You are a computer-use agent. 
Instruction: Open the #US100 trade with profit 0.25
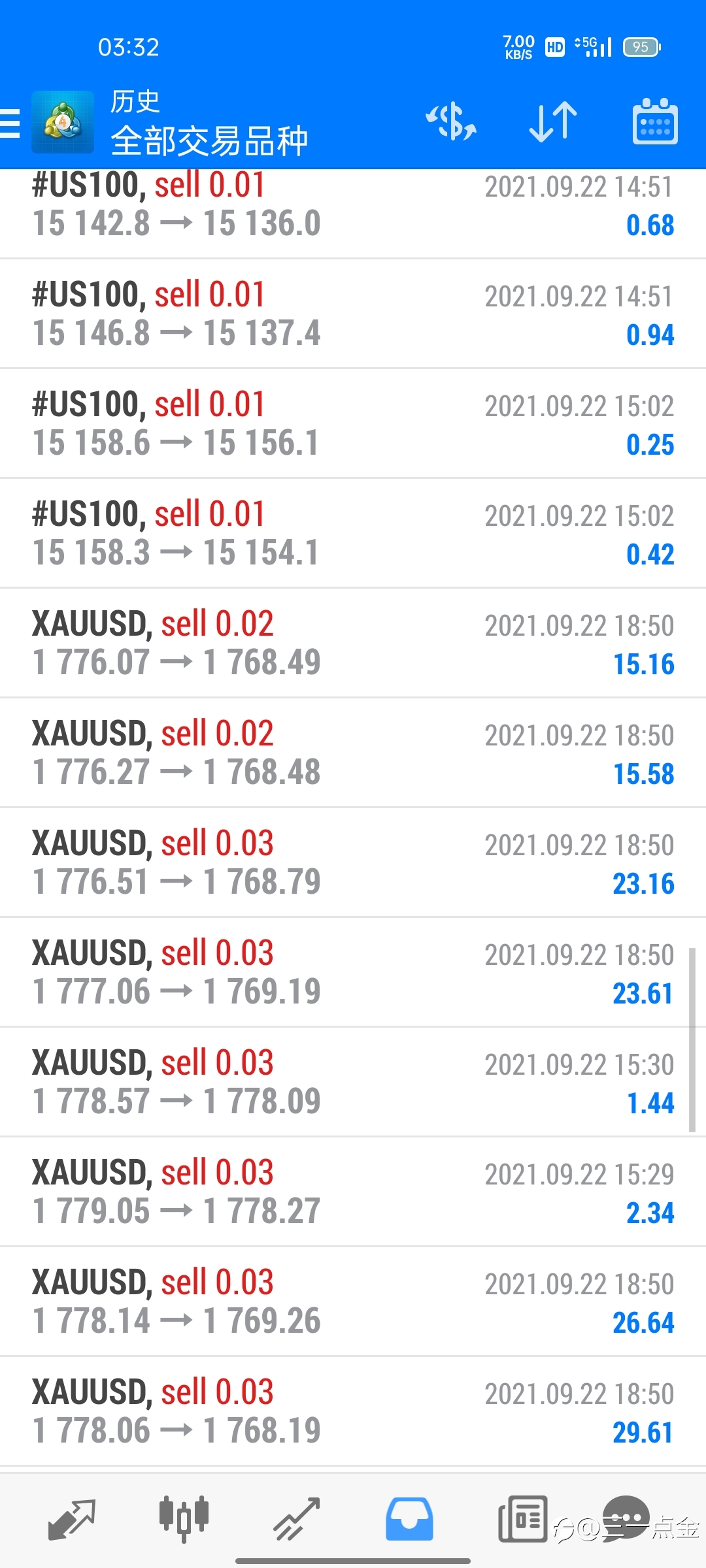click(353, 423)
